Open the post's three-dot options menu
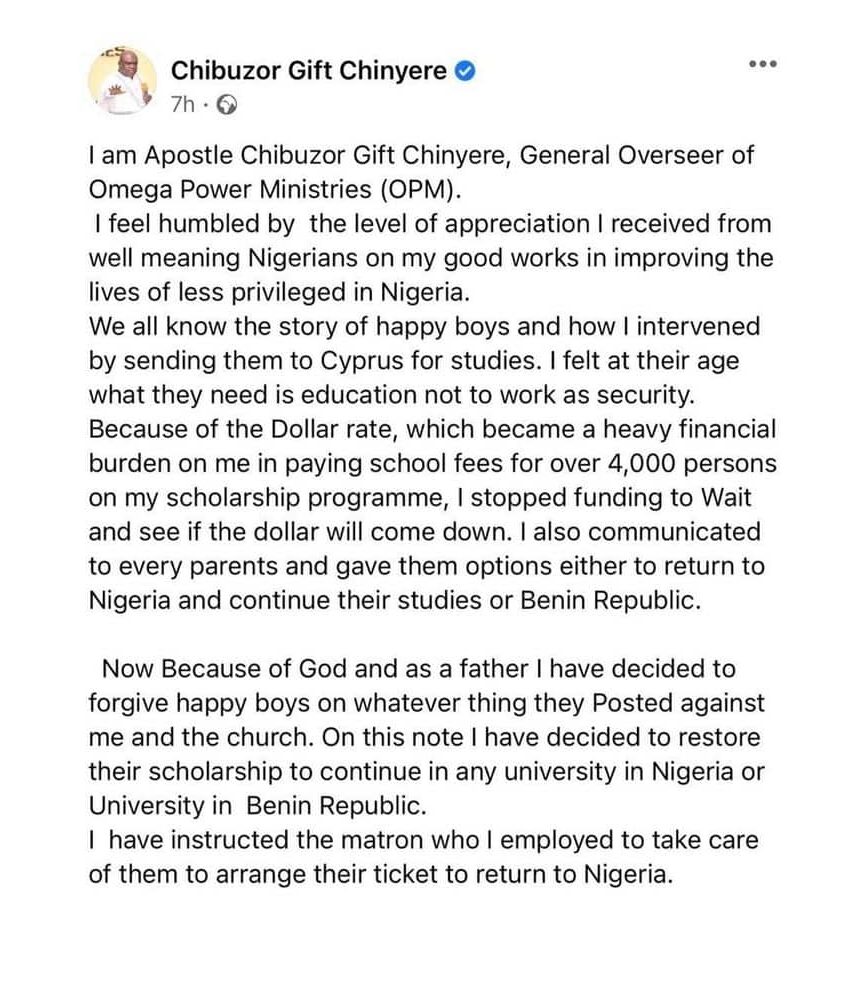 point(762,65)
